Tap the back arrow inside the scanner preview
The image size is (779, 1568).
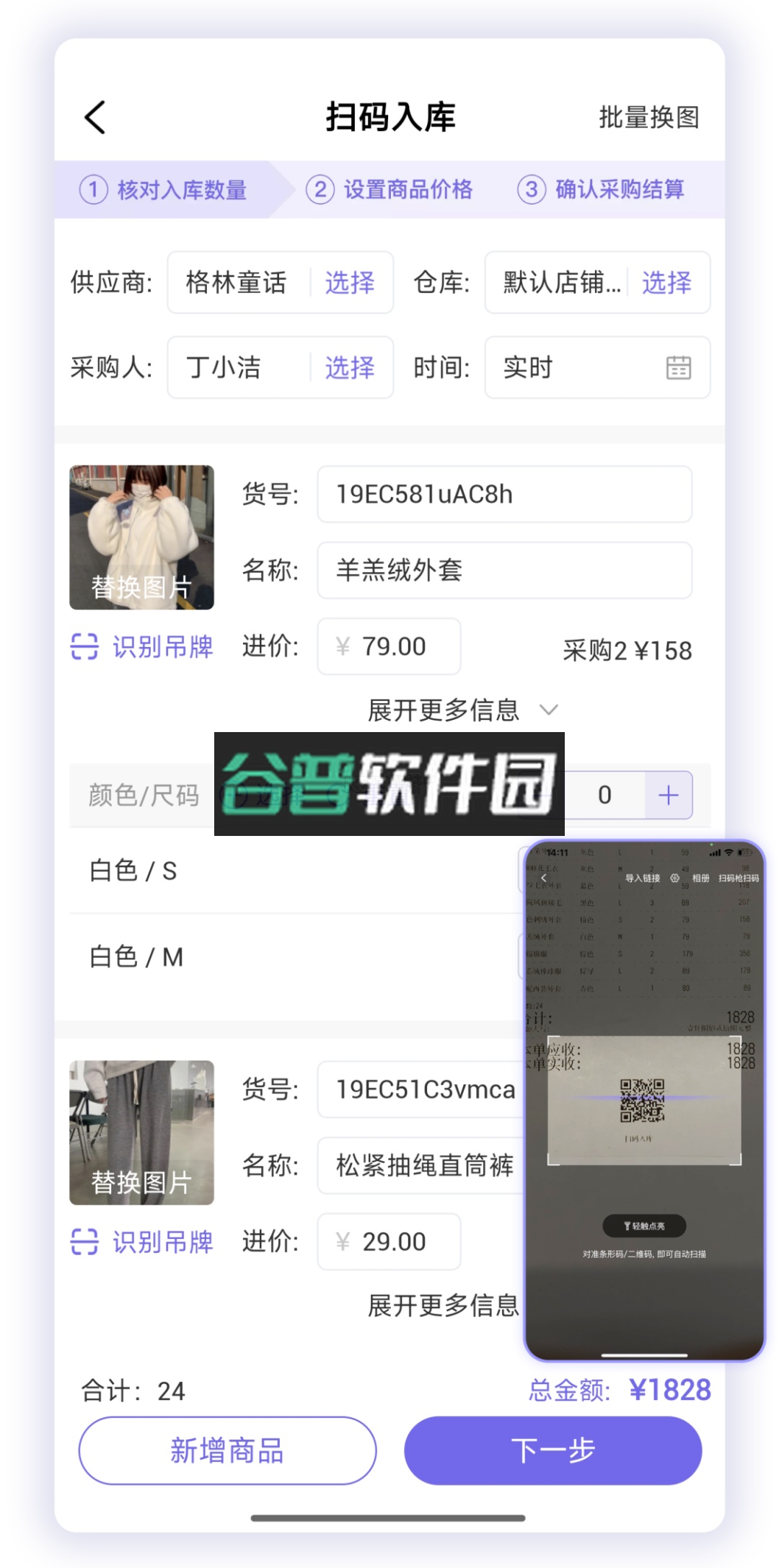(543, 877)
